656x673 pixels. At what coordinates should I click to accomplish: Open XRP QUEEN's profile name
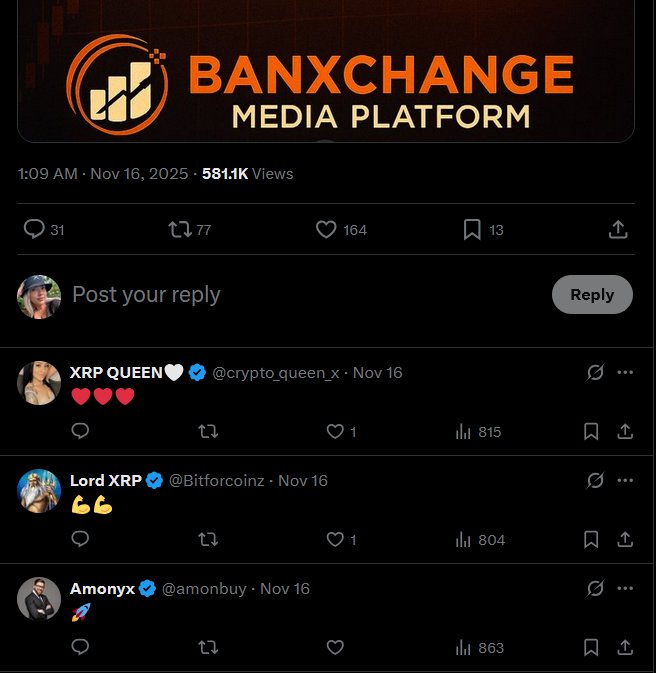pyautogui.click(x=116, y=372)
